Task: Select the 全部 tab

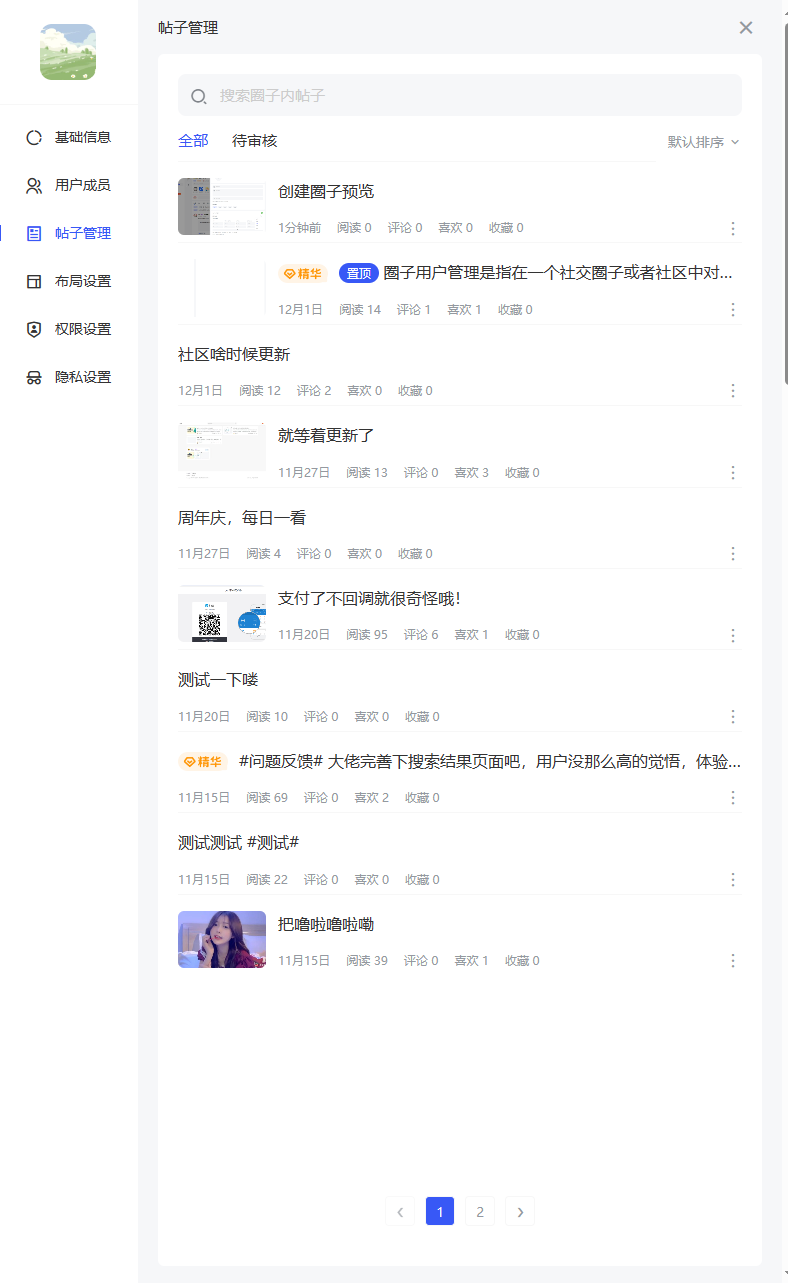Action: click(x=193, y=141)
